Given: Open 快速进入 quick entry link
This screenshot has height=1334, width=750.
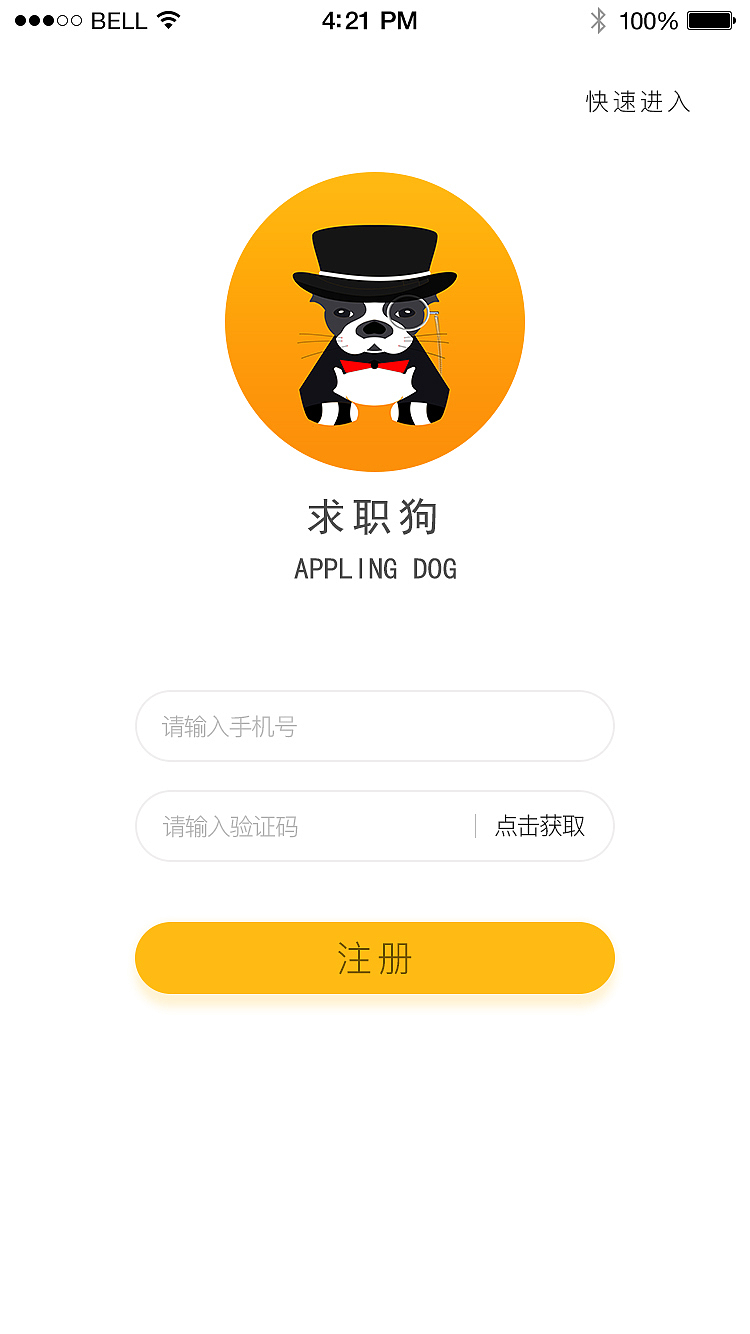Looking at the screenshot, I should [637, 102].
